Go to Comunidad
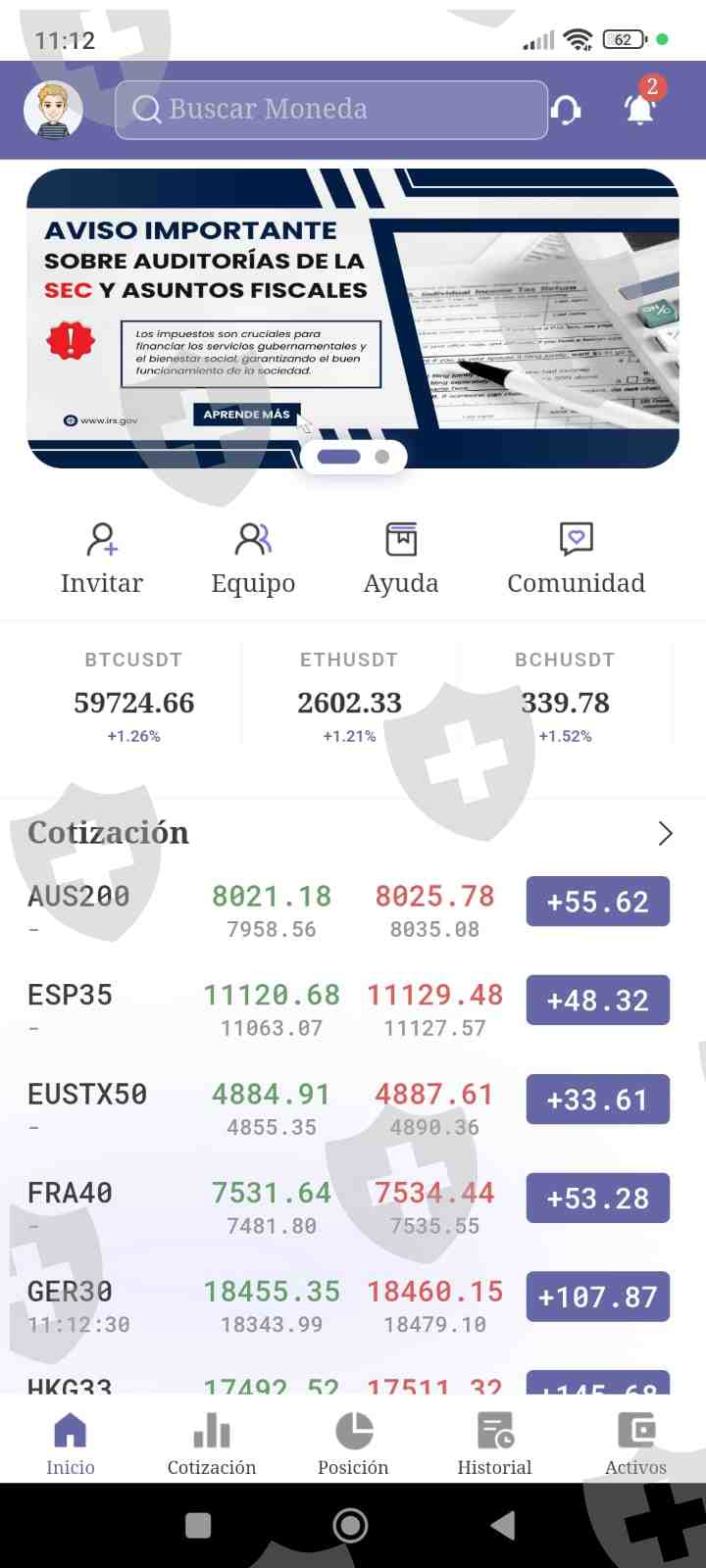Viewport: 706px width, 1568px height. pos(576,559)
